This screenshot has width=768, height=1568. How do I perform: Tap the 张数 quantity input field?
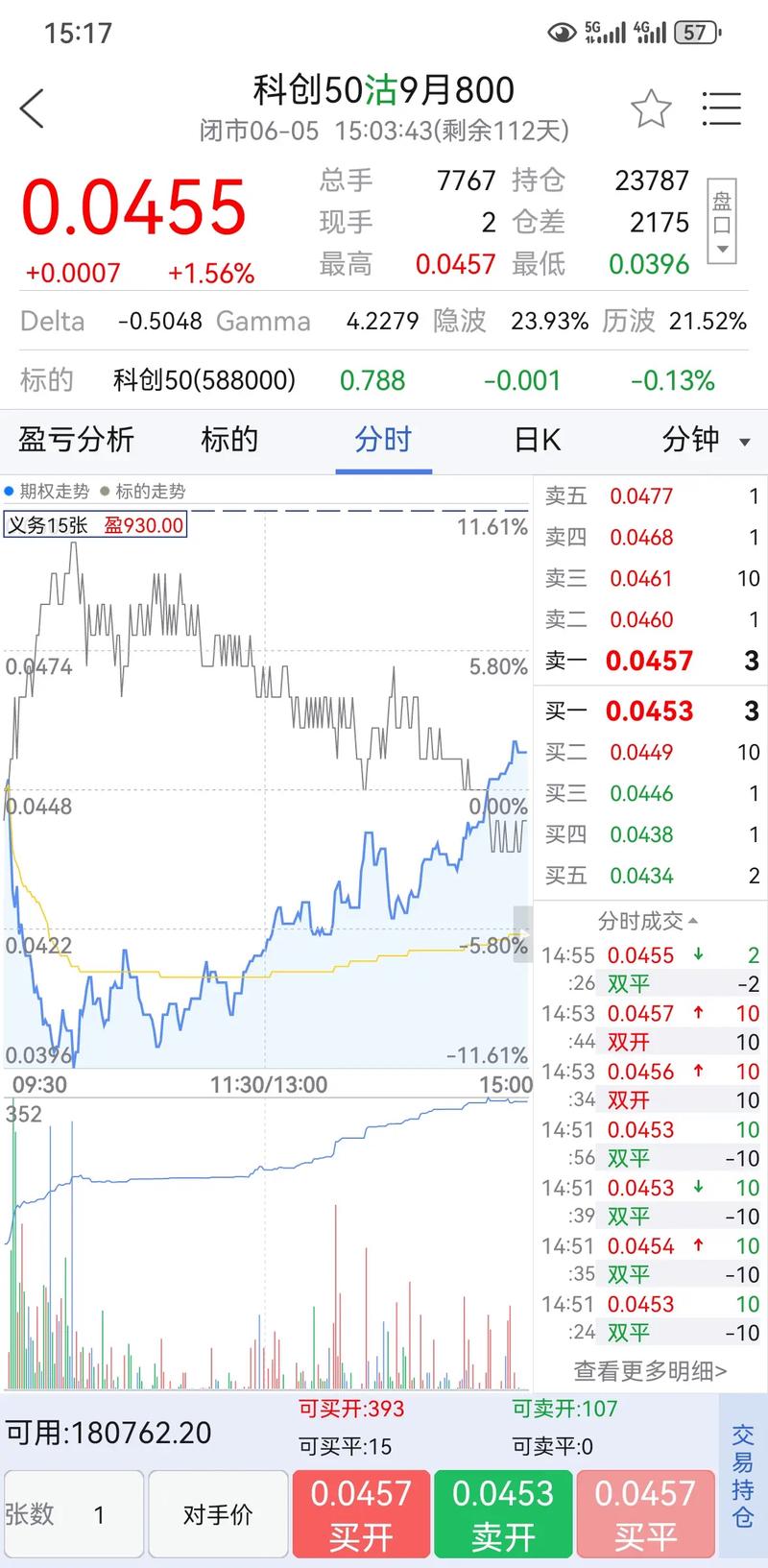(73, 1514)
